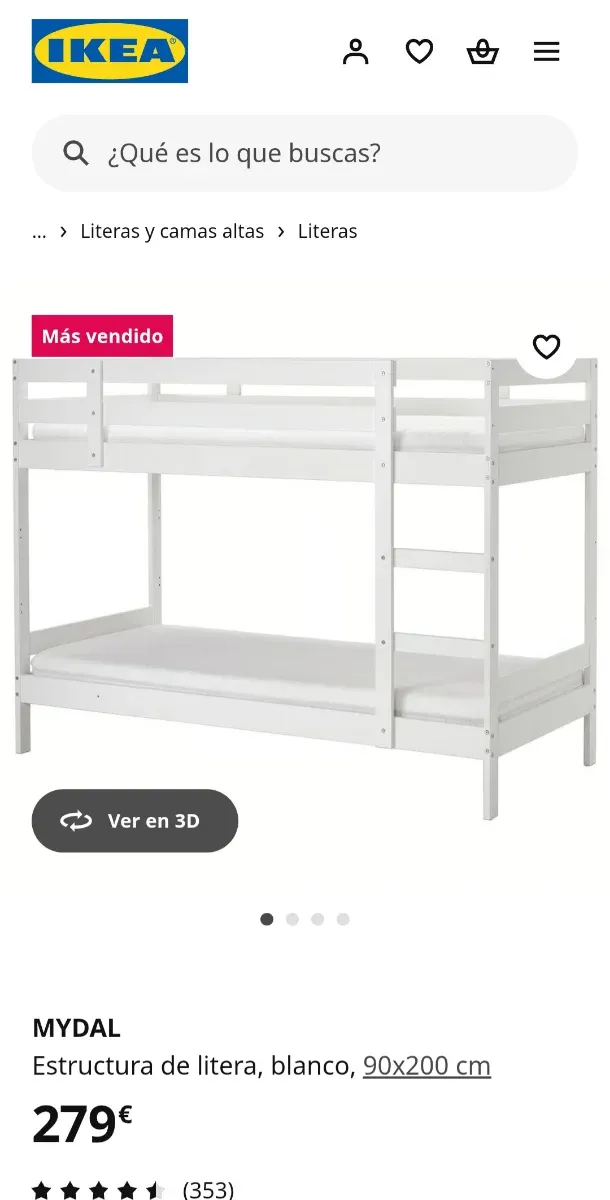The width and height of the screenshot is (610, 1200).
Task: Open the shopping basket
Action: (483, 51)
